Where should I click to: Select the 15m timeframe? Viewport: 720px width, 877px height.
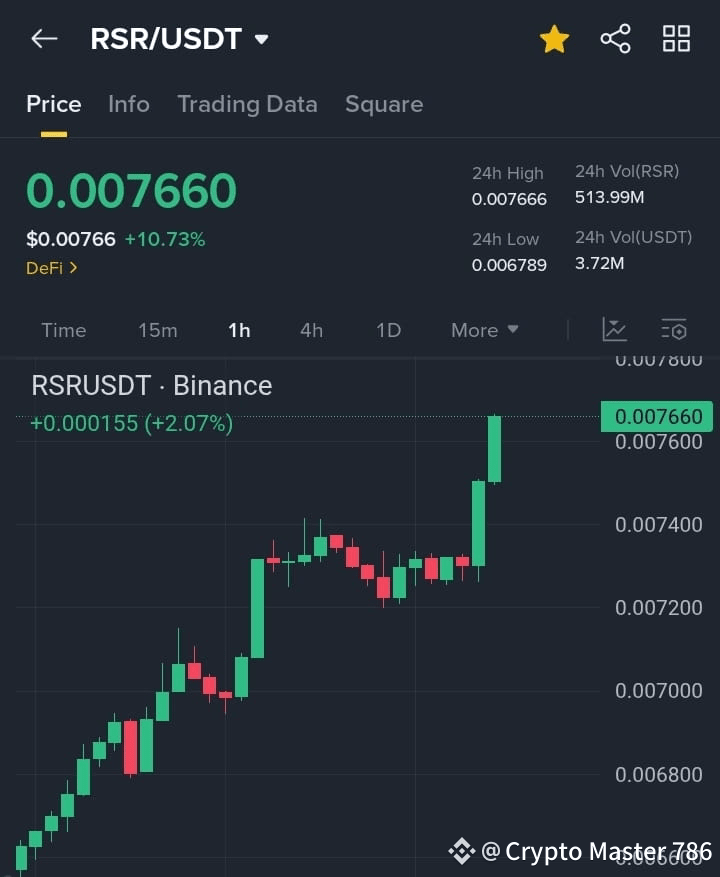tap(158, 330)
